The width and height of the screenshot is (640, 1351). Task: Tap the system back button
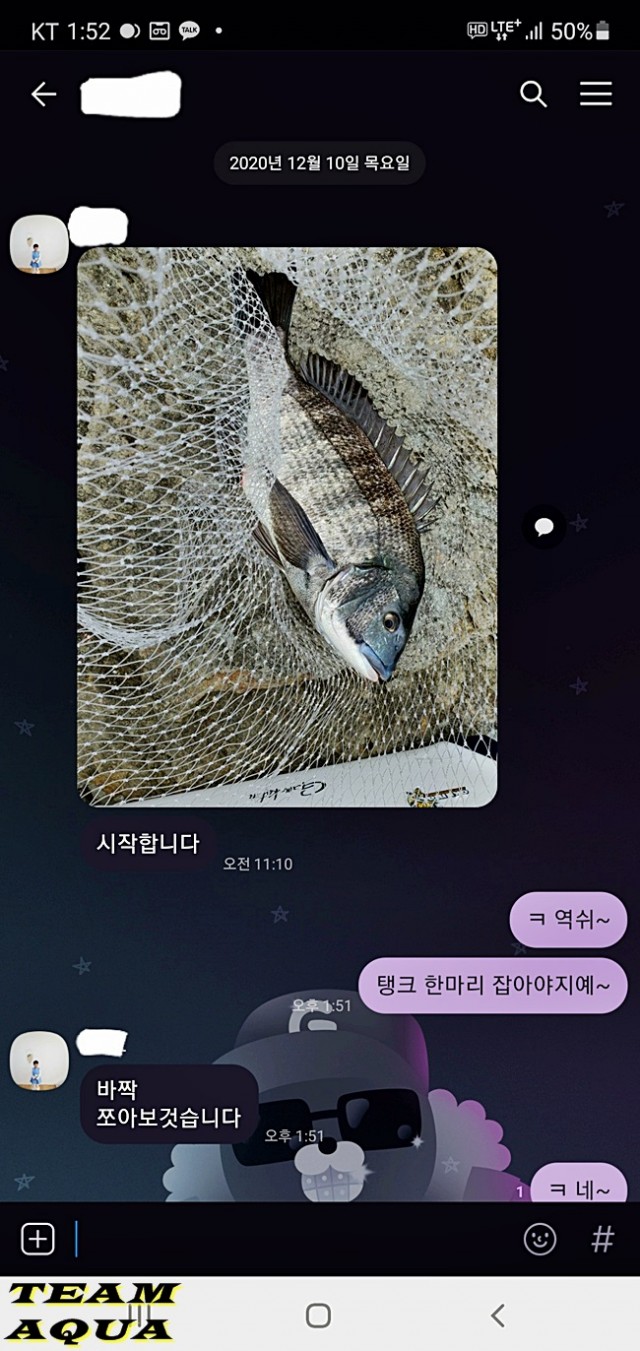click(498, 1315)
